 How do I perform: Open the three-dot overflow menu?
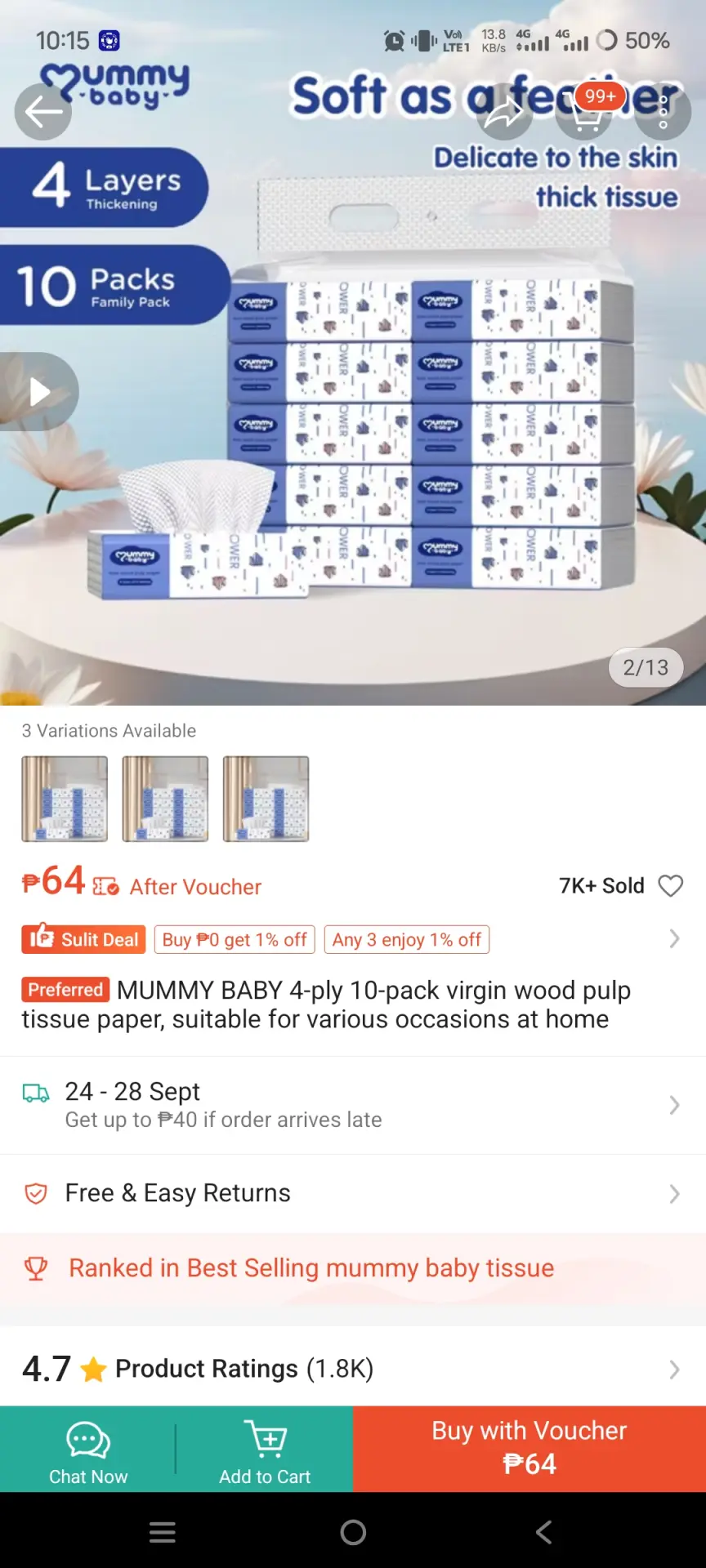663,112
